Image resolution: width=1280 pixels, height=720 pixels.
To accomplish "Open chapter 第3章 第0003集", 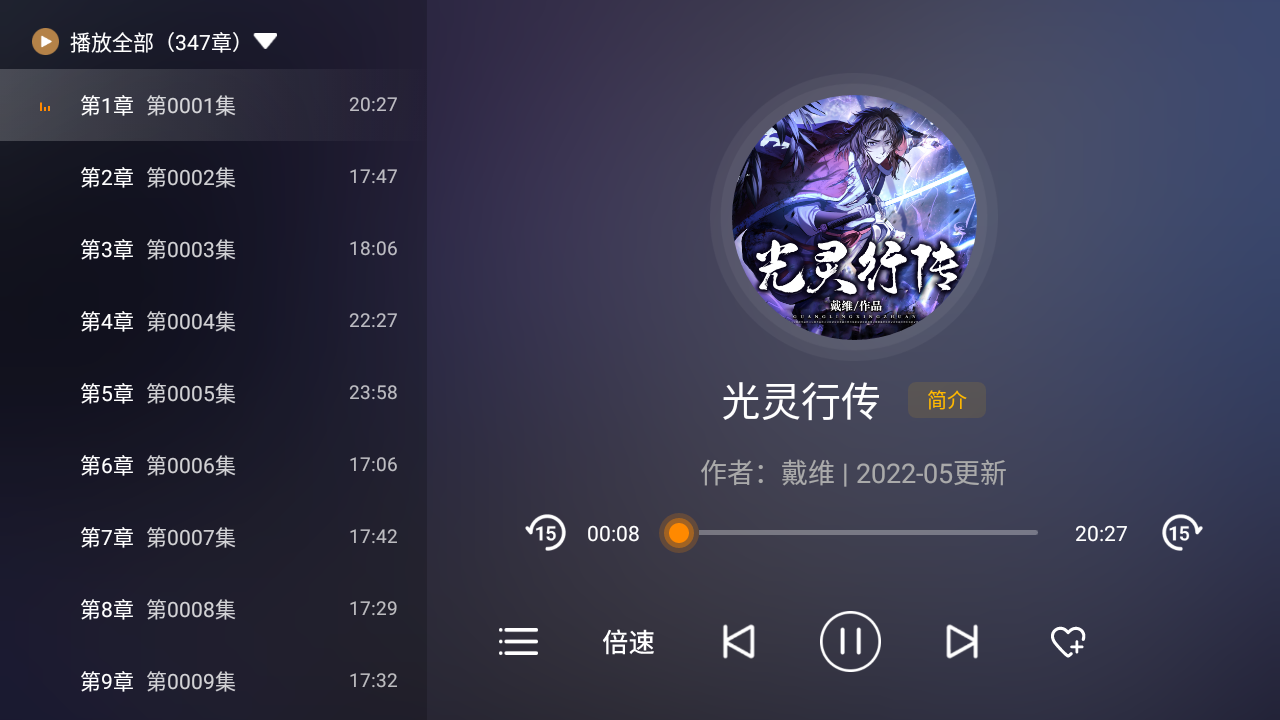I will [x=213, y=249].
